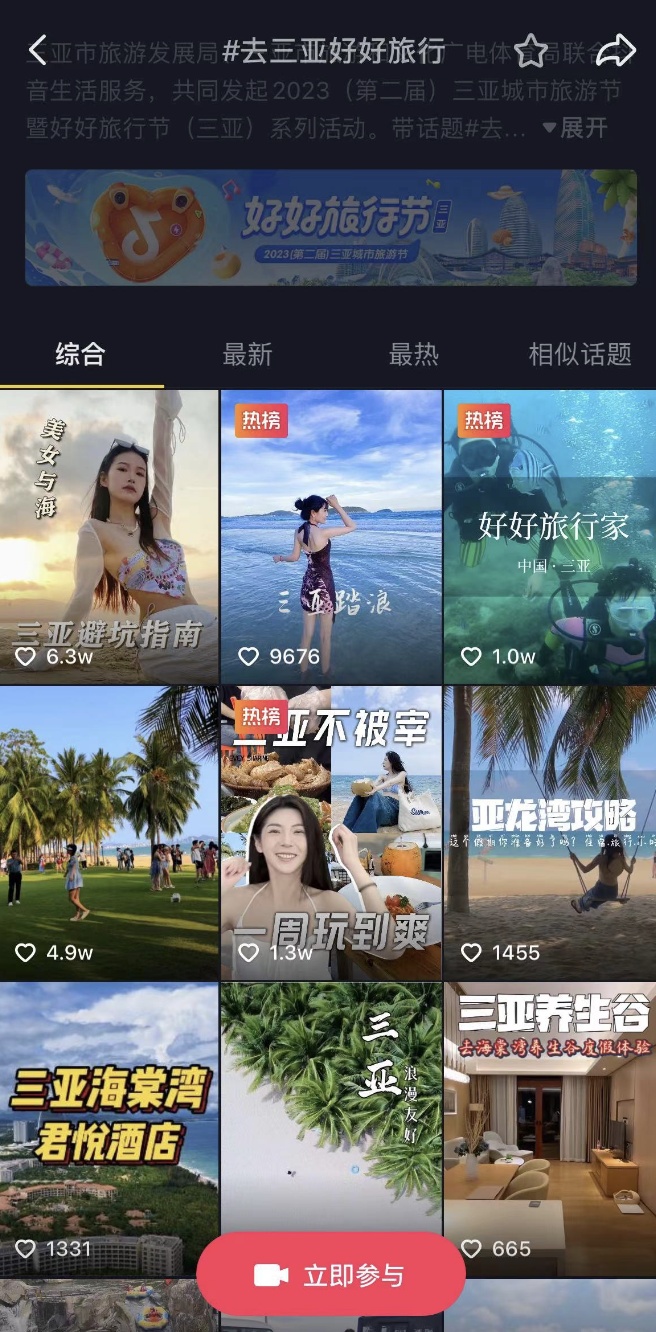This screenshot has height=1332, width=656.
Task: Expand the topic description with 展开
Action: 576,128
